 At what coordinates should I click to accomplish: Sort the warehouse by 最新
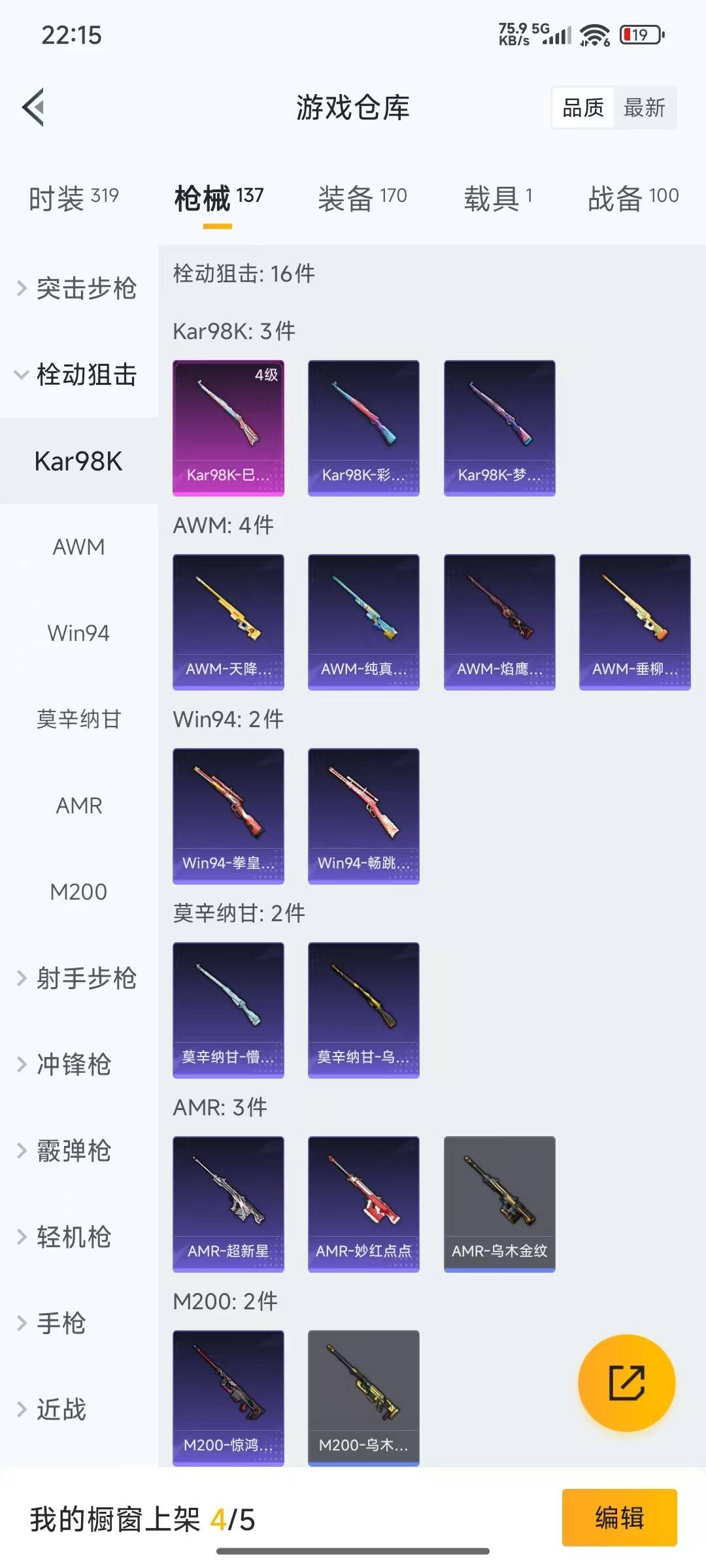(x=644, y=107)
